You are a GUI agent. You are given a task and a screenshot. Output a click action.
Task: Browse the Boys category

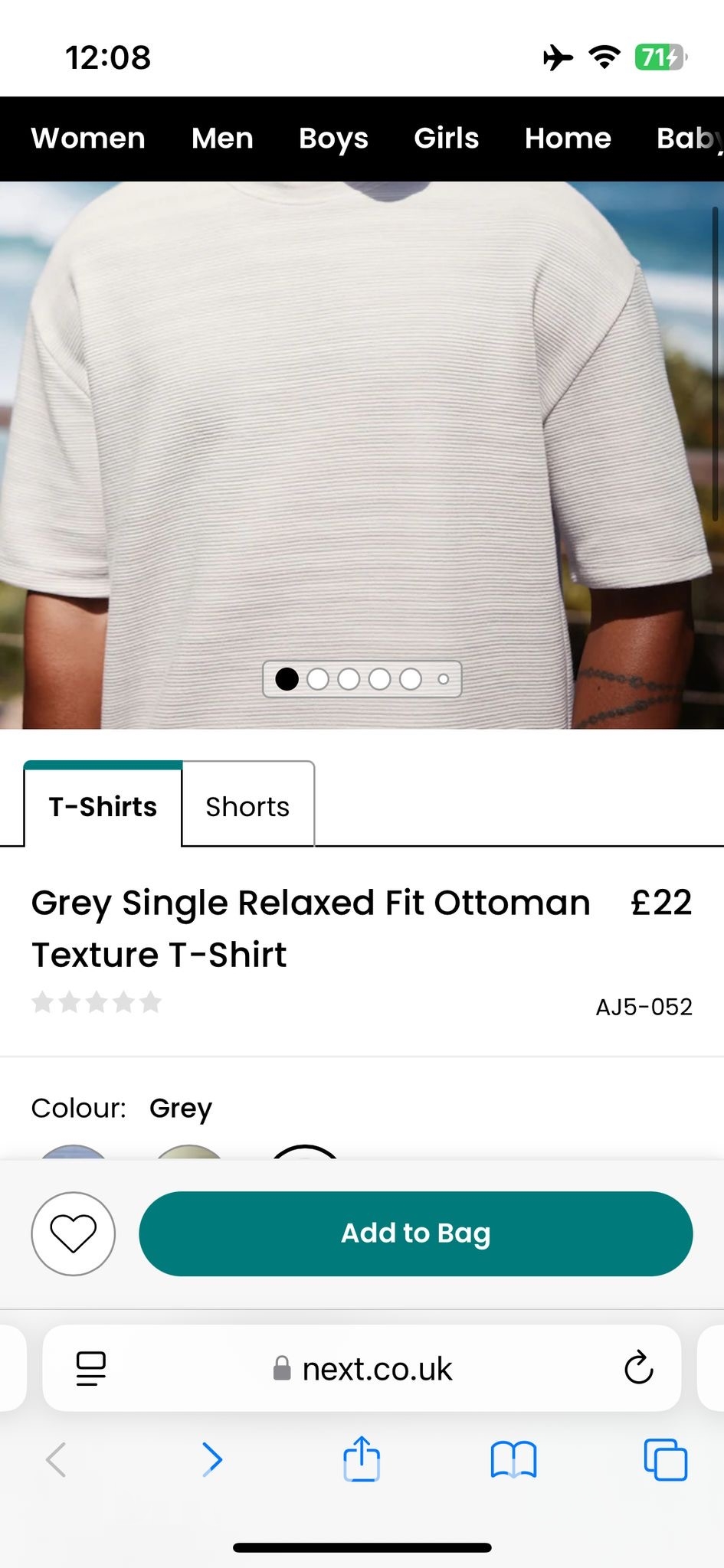point(333,139)
